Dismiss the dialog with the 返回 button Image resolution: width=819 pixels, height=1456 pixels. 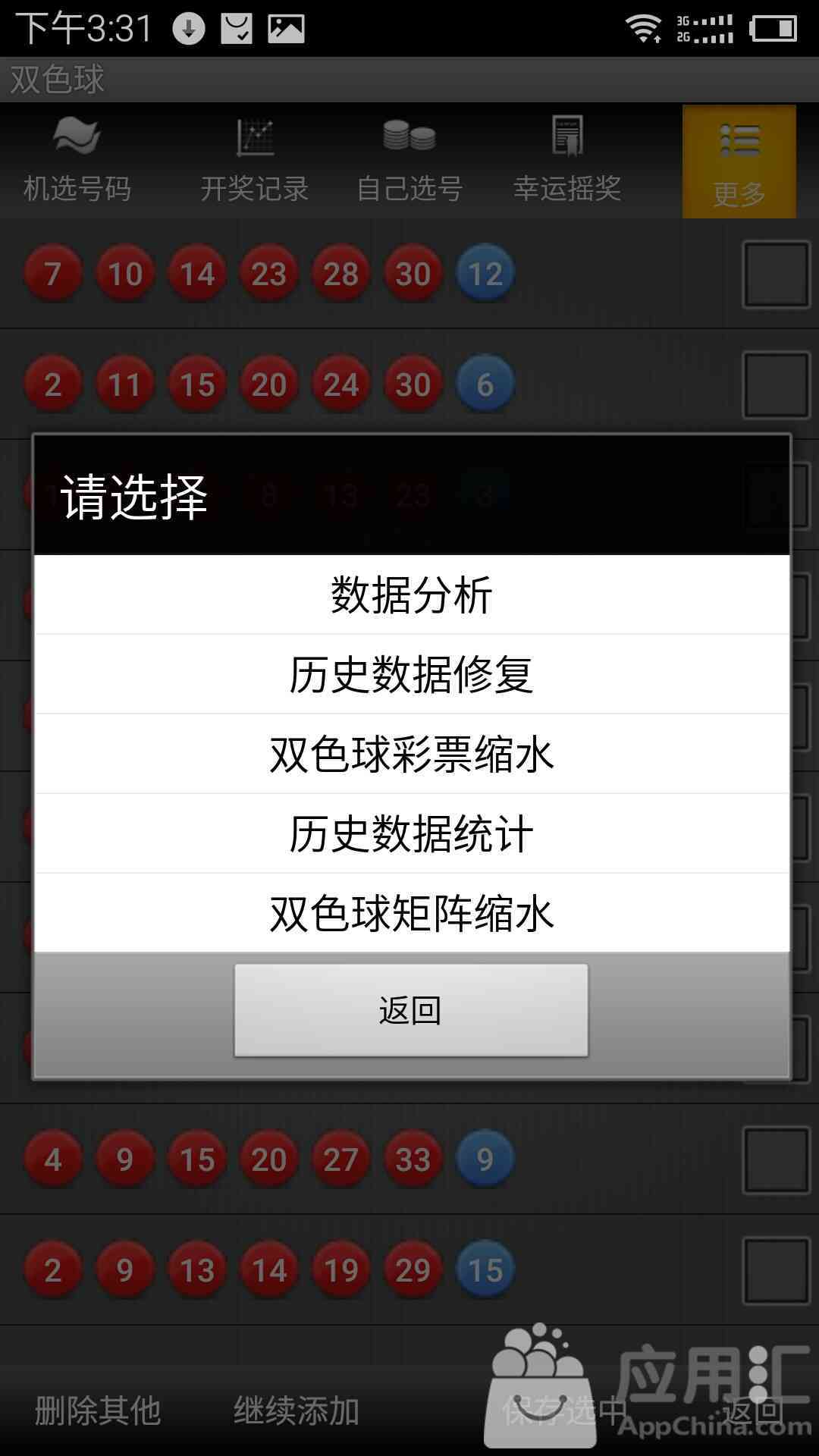(411, 1010)
